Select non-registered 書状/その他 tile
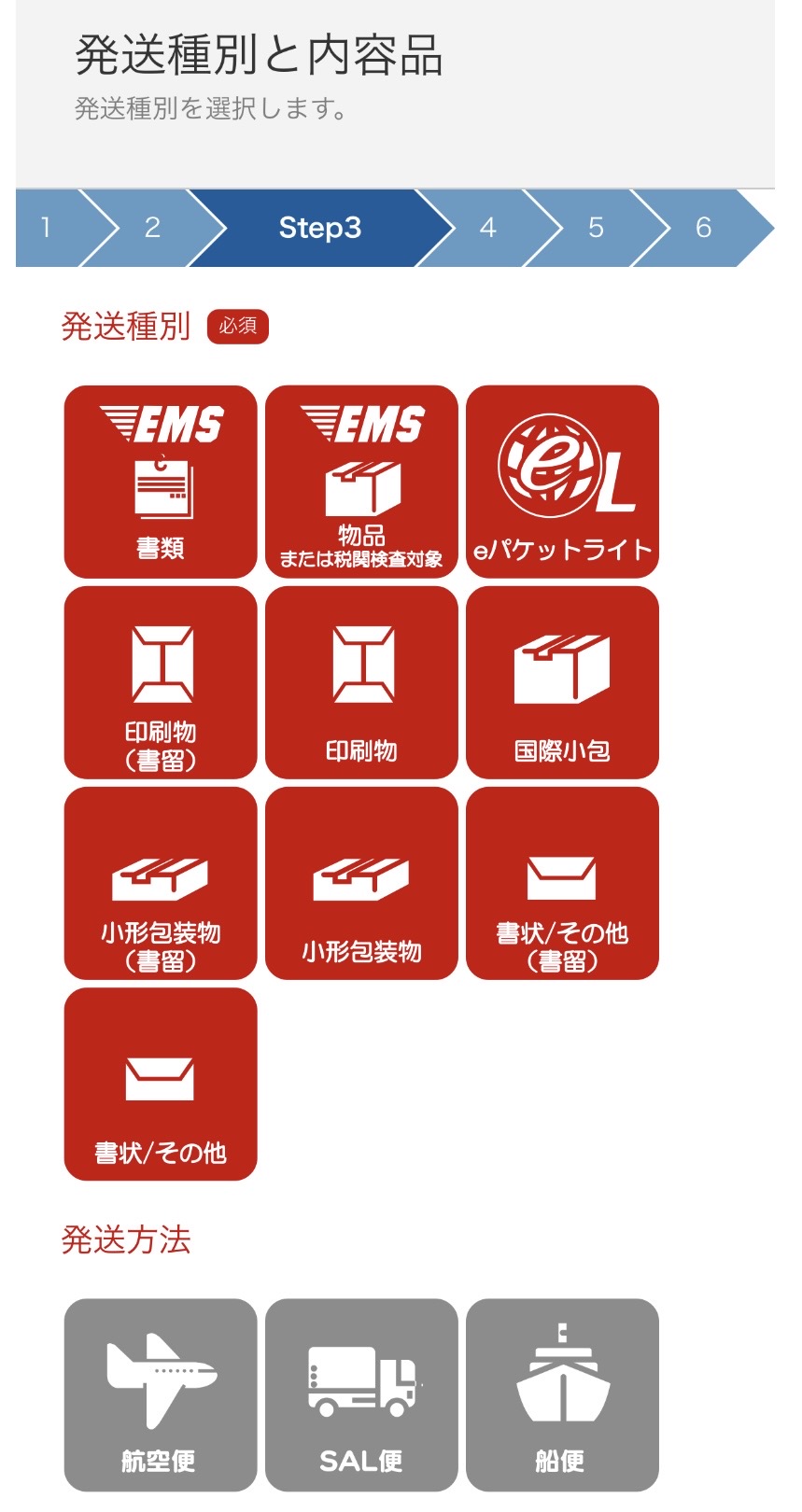Image resolution: width=802 pixels, height=1512 pixels. (x=160, y=1084)
